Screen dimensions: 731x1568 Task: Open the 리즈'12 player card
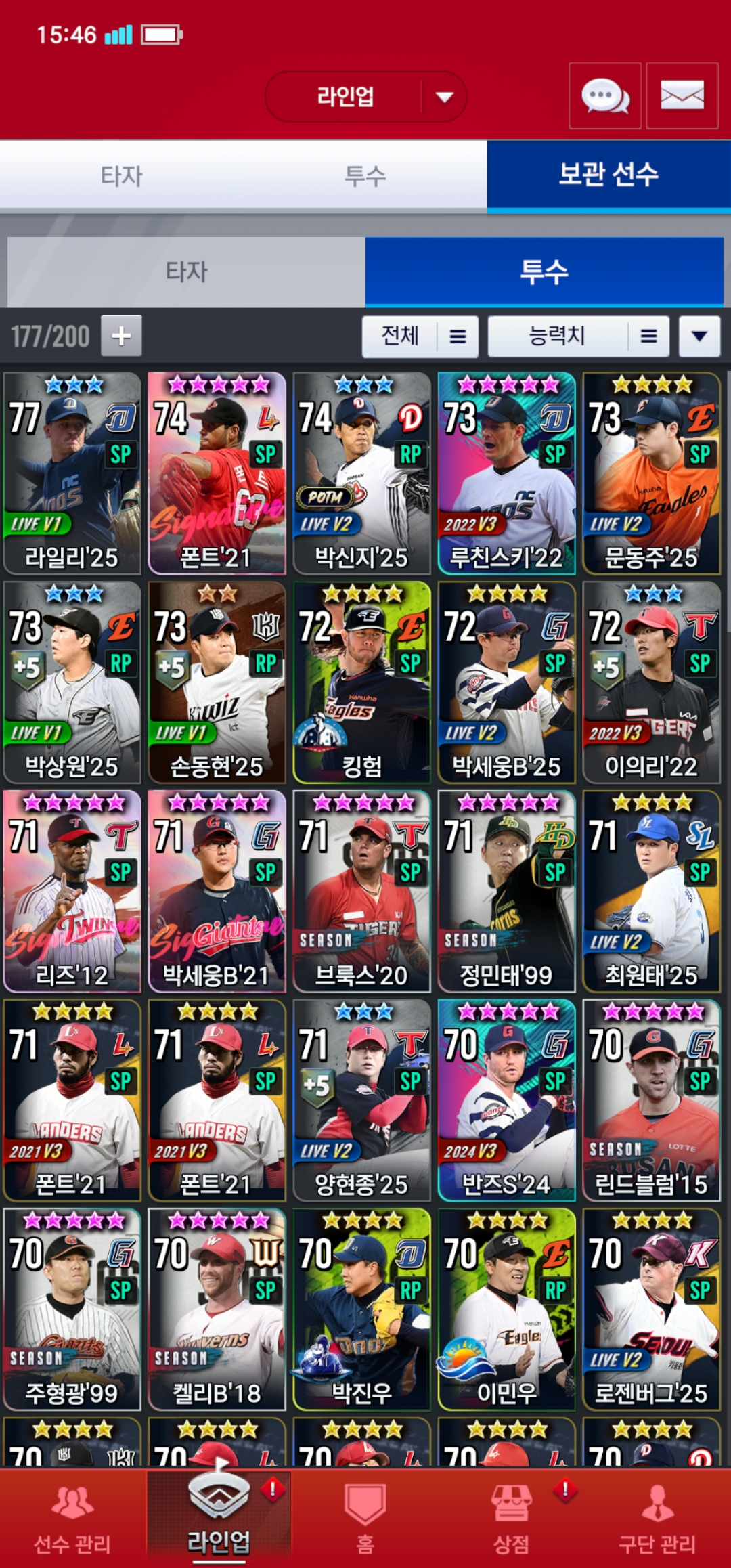point(72,891)
